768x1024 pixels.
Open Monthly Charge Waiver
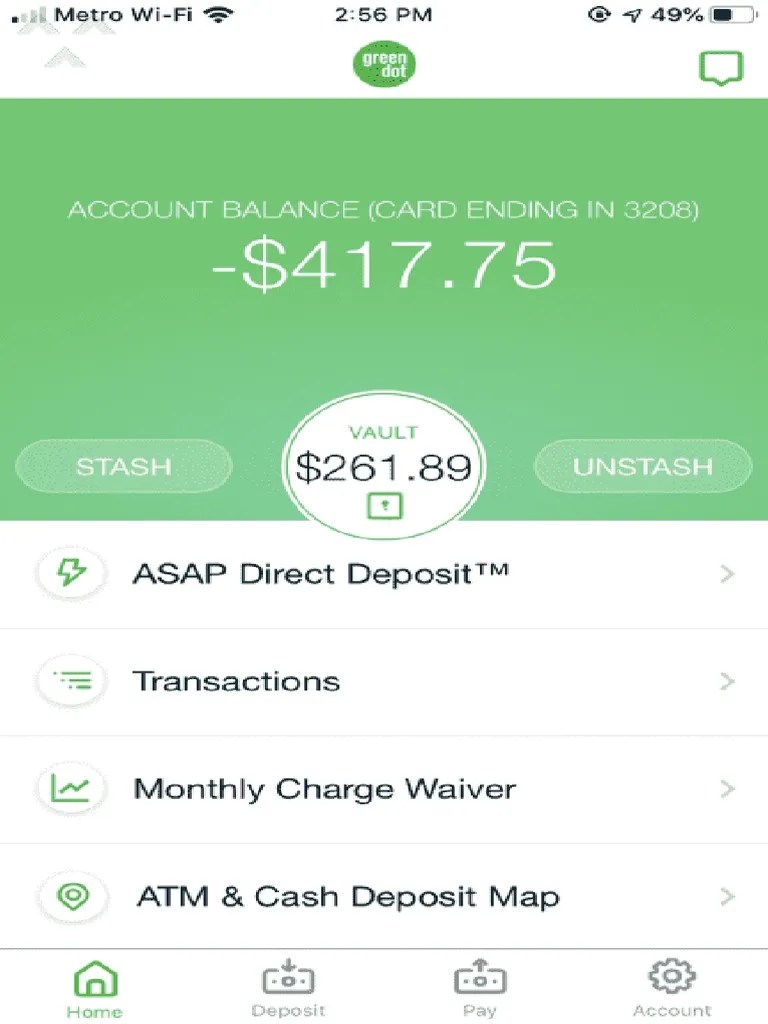[384, 789]
